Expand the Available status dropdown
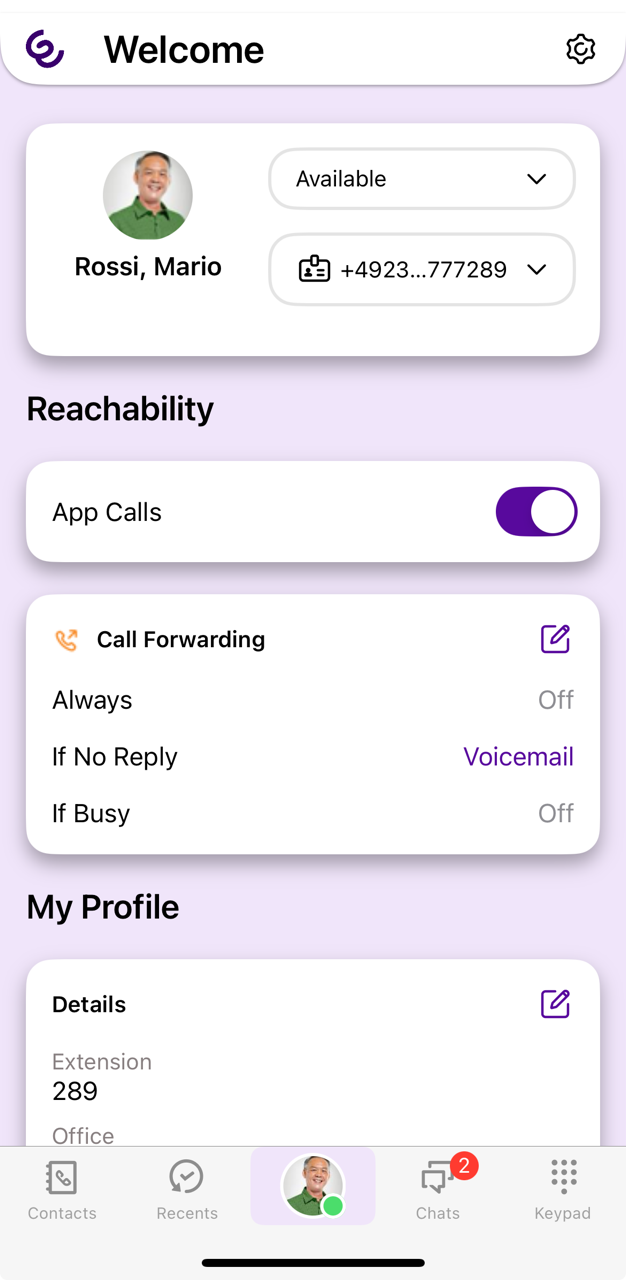The image size is (626, 1280). (422, 179)
